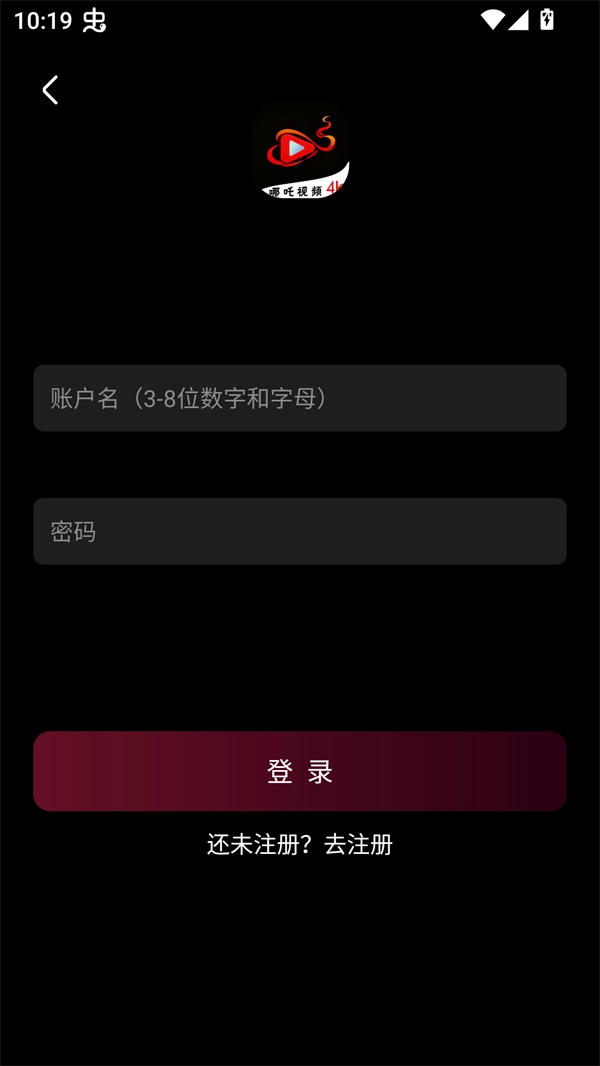Select the 密码 password field
The width and height of the screenshot is (600, 1066).
pyautogui.click(x=300, y=531)
